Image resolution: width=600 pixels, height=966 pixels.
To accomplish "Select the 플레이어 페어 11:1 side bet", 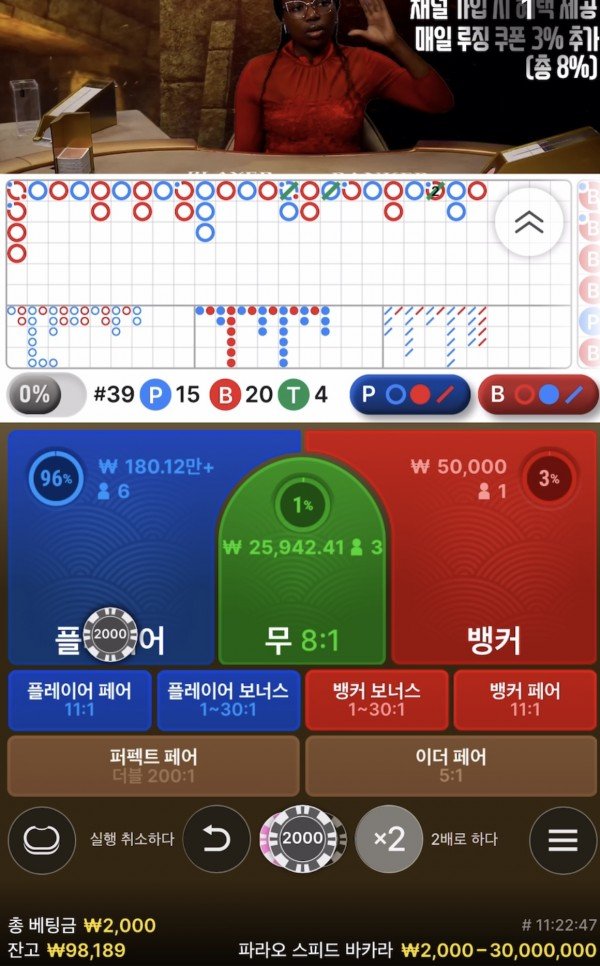I will pyautogui.click(x=80, y=700).
